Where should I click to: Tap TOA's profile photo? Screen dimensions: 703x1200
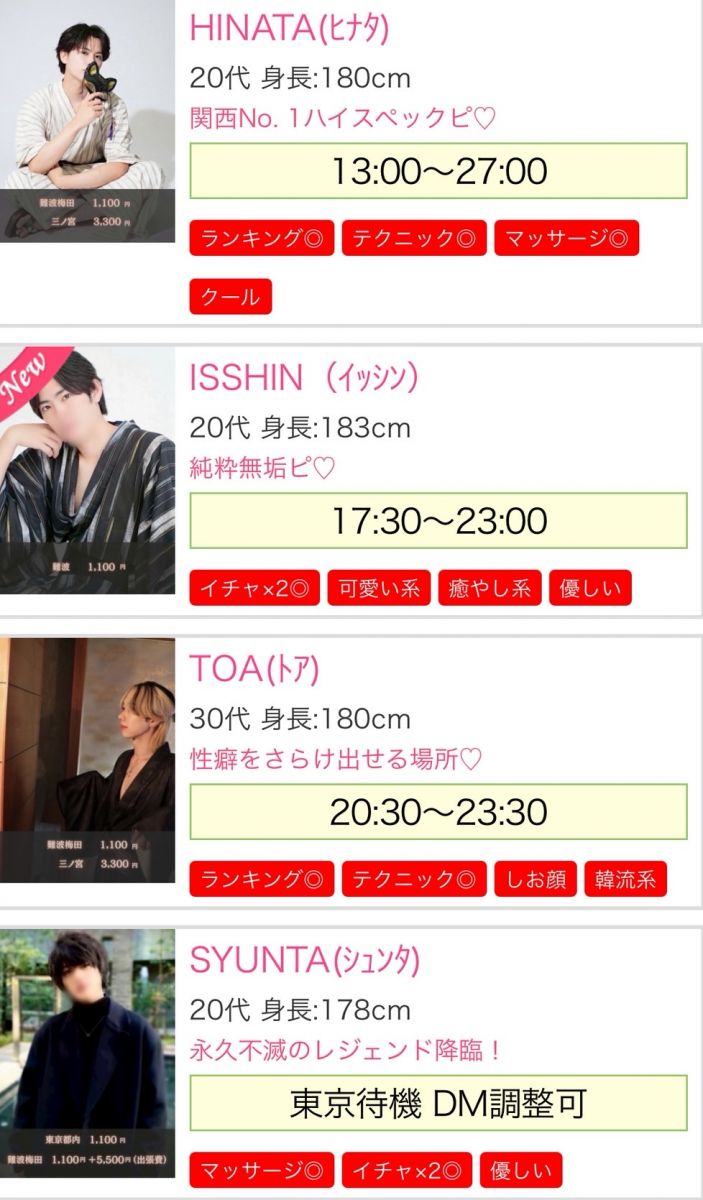click(x=87, y=761)
